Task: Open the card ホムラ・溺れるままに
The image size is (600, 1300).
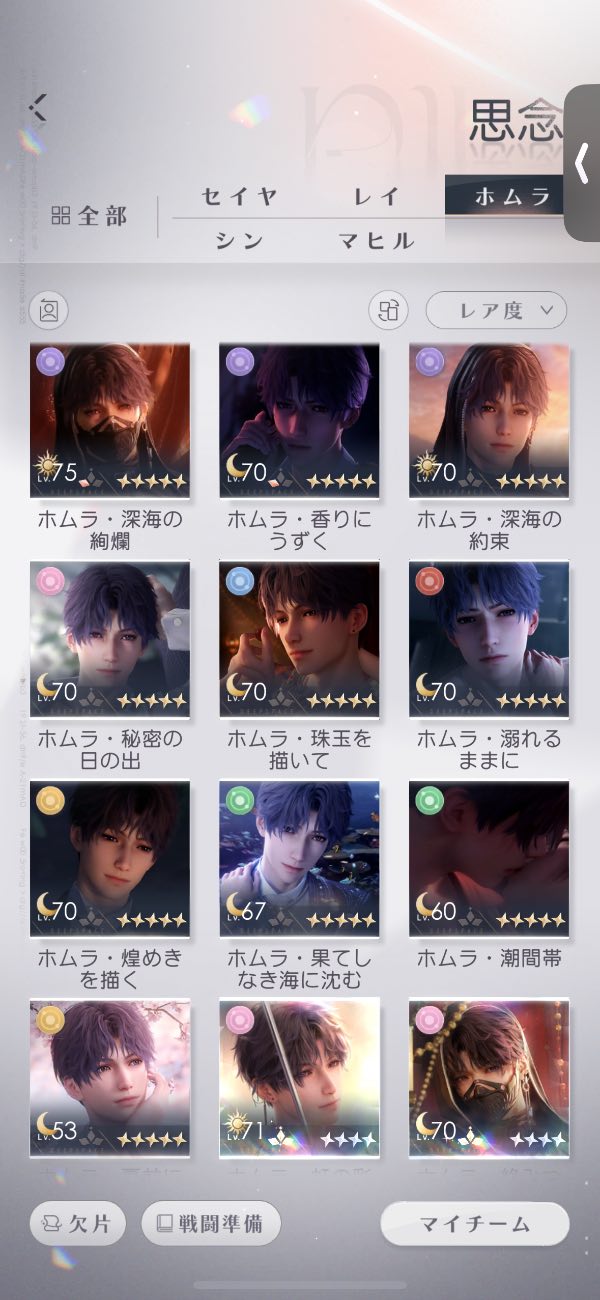Action: coord(488,640)
